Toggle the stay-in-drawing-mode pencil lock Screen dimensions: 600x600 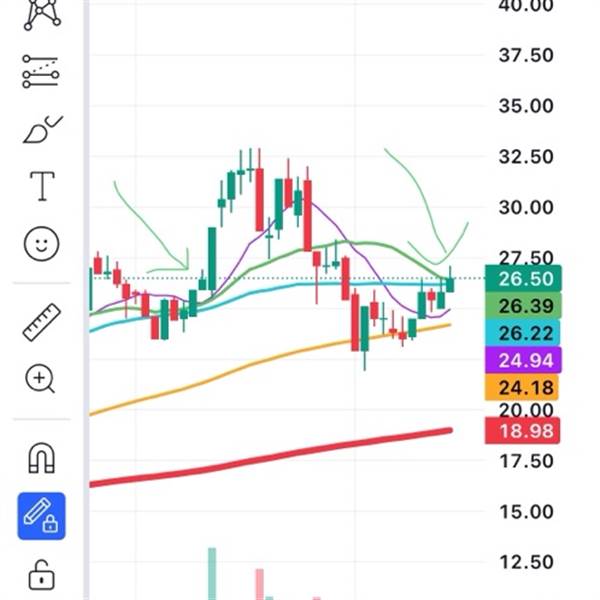pos(41,516)
